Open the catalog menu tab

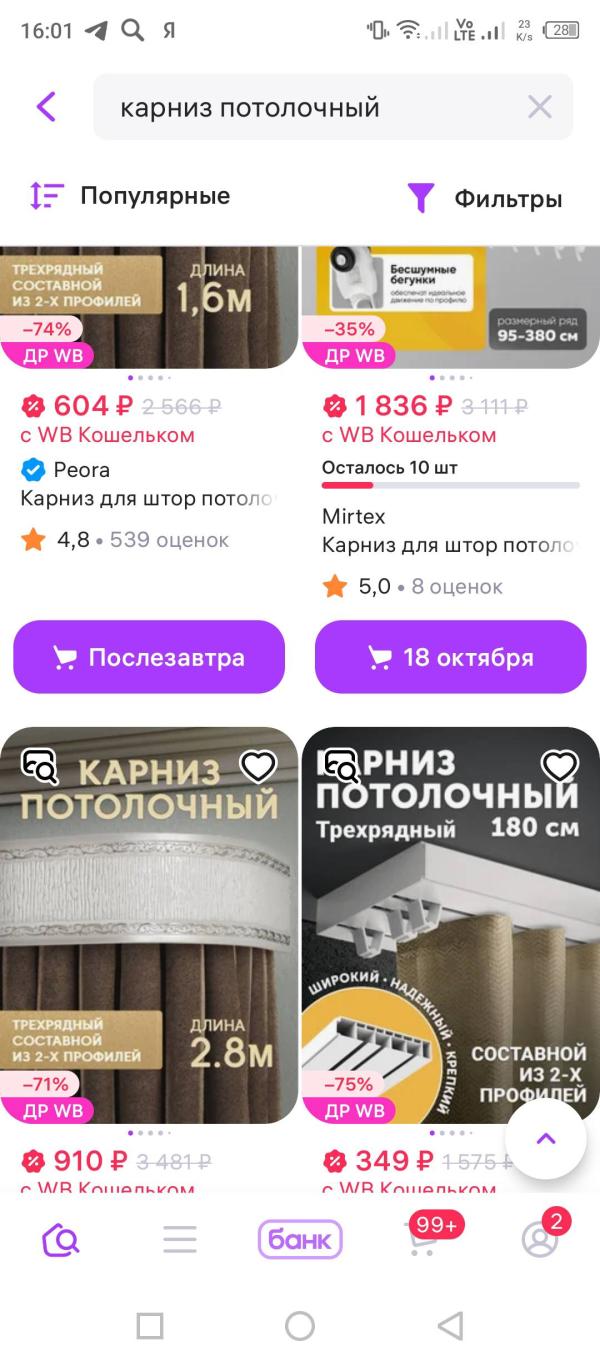pyautogui.click(x=180, y=1240)
